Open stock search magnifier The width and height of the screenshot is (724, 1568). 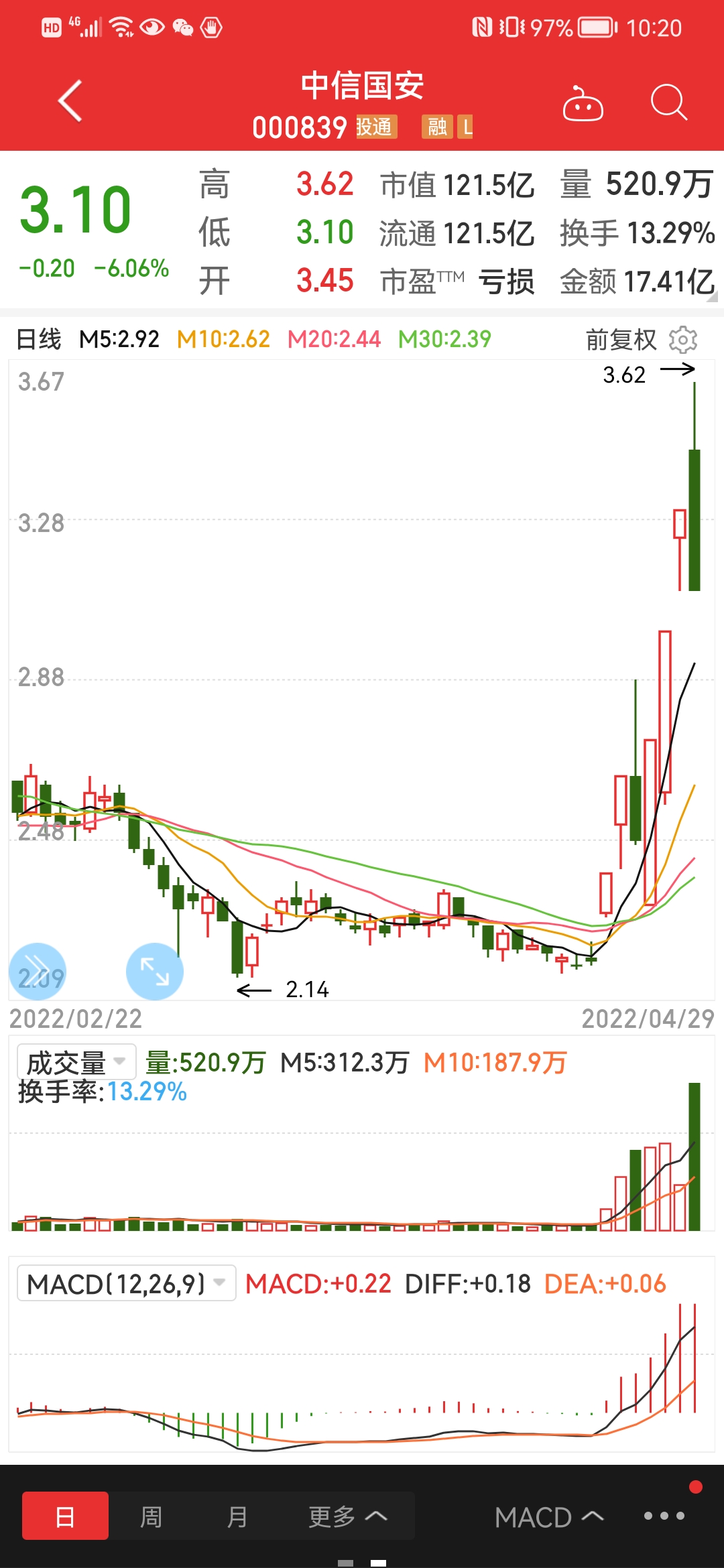(668, 103)
